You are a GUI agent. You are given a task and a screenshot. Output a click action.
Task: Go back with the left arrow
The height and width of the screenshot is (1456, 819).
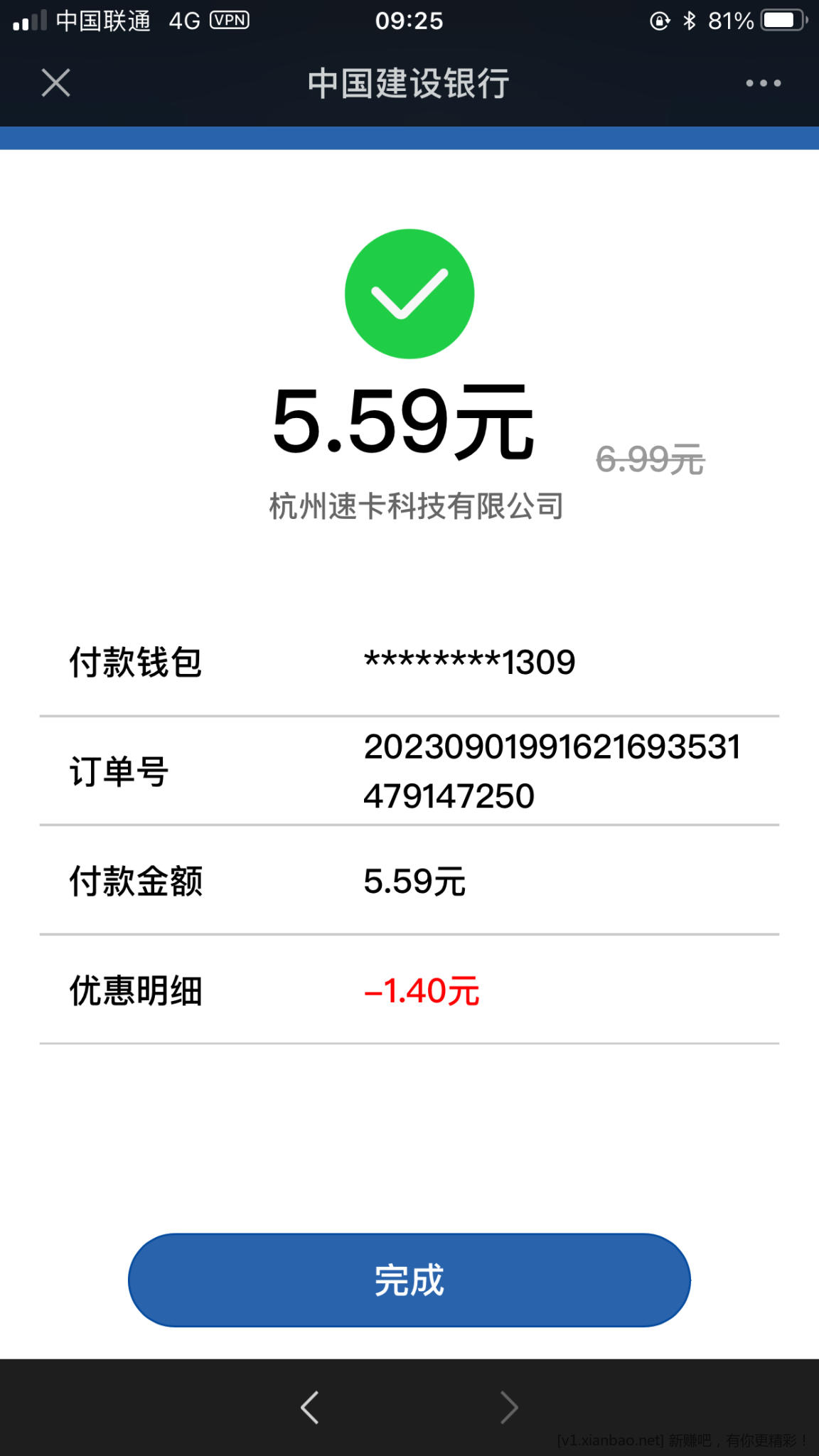pyautogui.click(x=309, y=1407)
